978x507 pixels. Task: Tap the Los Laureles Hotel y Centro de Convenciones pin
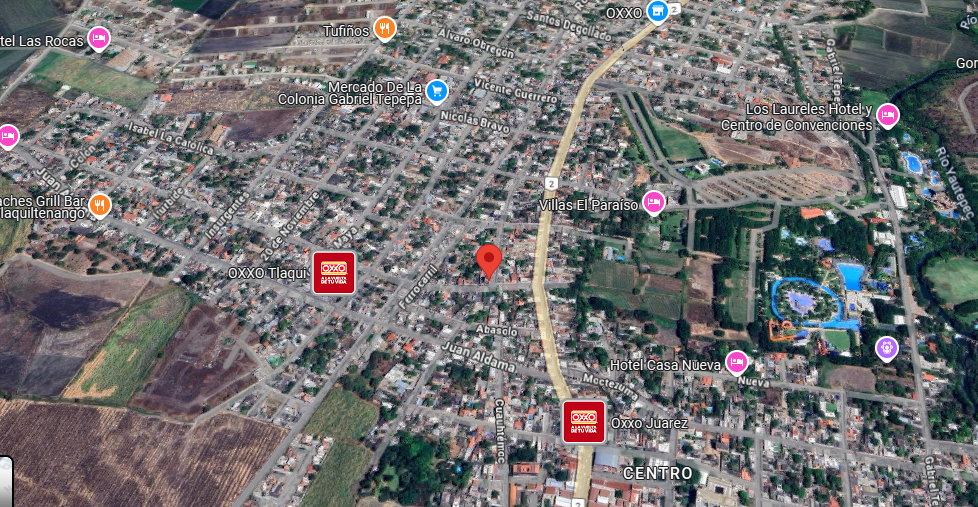[888, 115]
